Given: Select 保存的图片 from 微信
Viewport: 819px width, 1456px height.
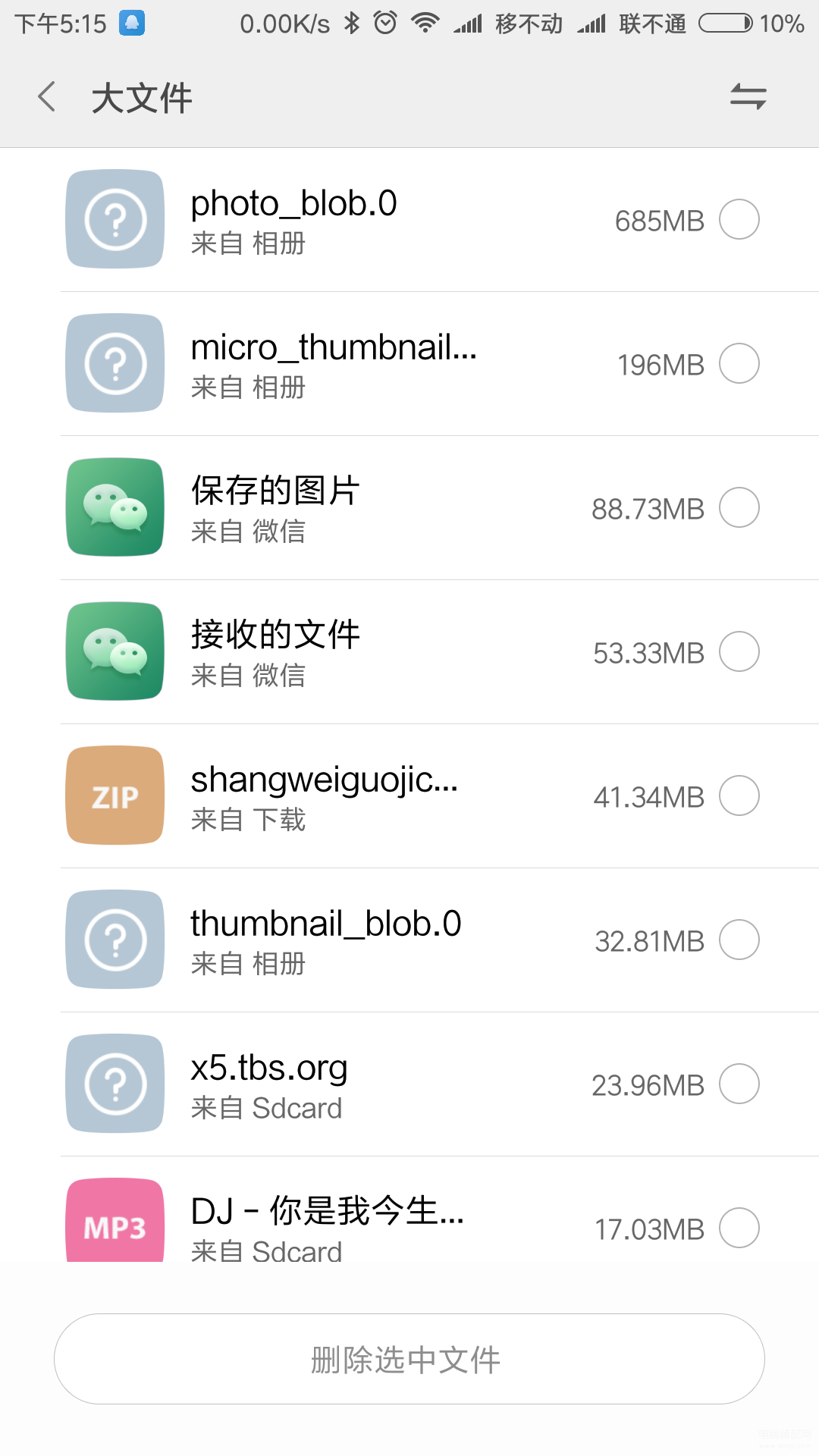Looking at the screenshot, I should pyautogui.click(x=739, y=508).
